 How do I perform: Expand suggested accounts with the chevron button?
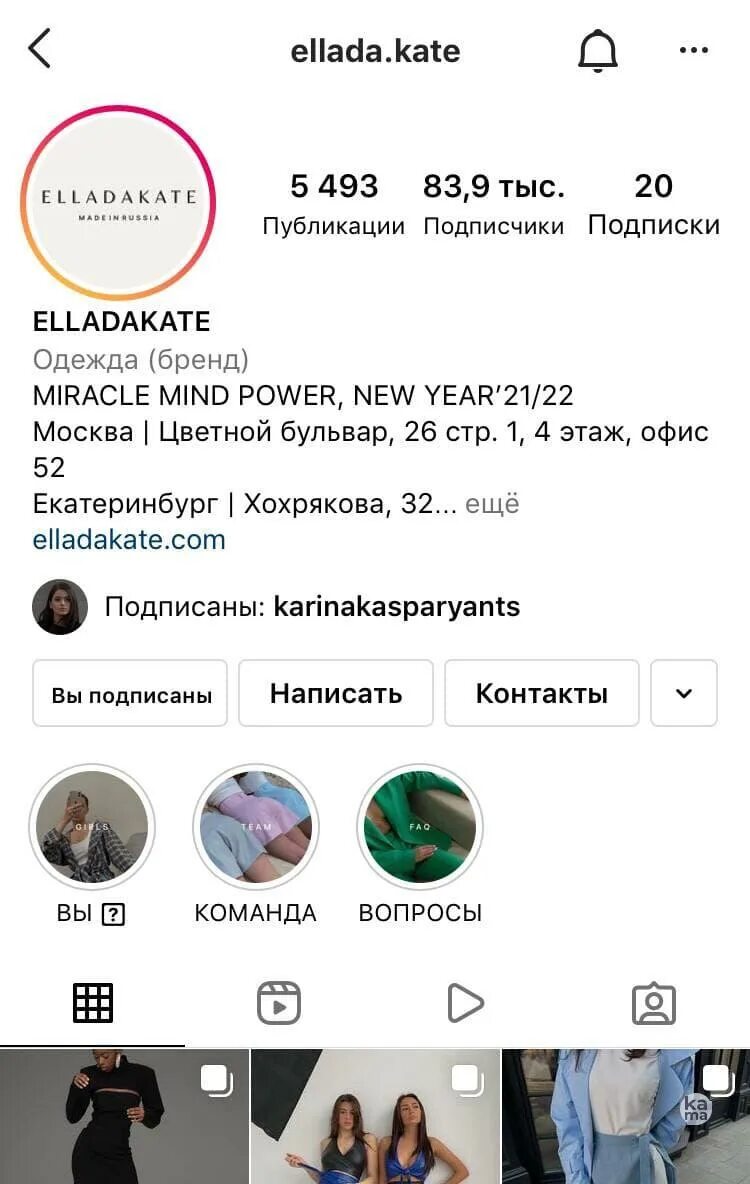click(x=684, y=693)
